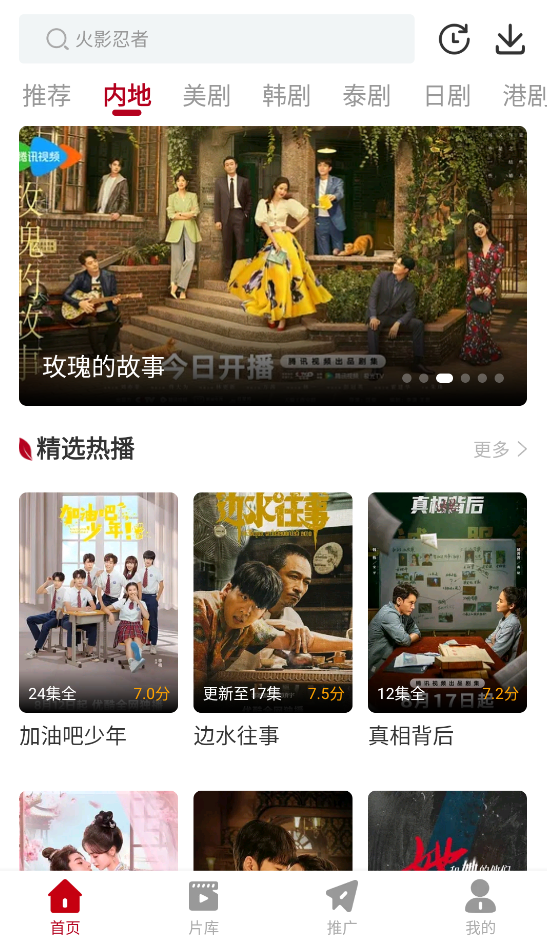Screen dimensions: 547x942
Task: Open the 我的 profile tab
Action: tap(480, 908)
